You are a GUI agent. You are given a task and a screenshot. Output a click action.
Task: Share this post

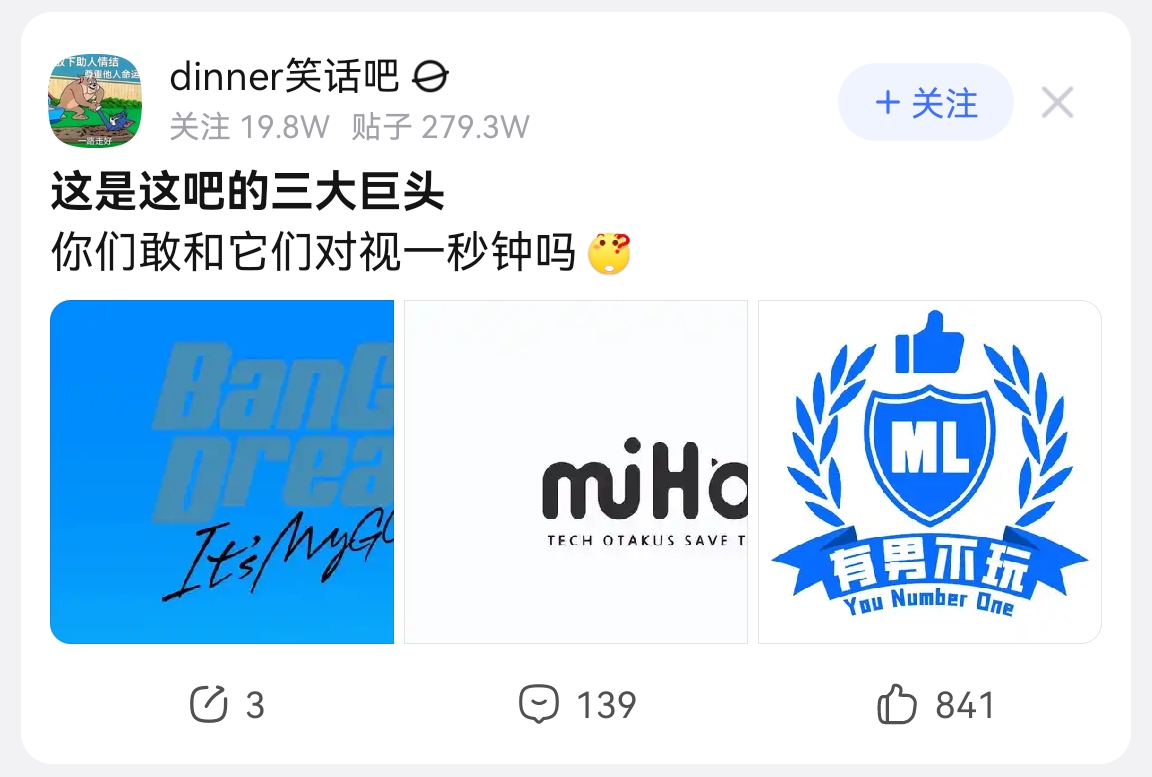click(x=226, y=704)
